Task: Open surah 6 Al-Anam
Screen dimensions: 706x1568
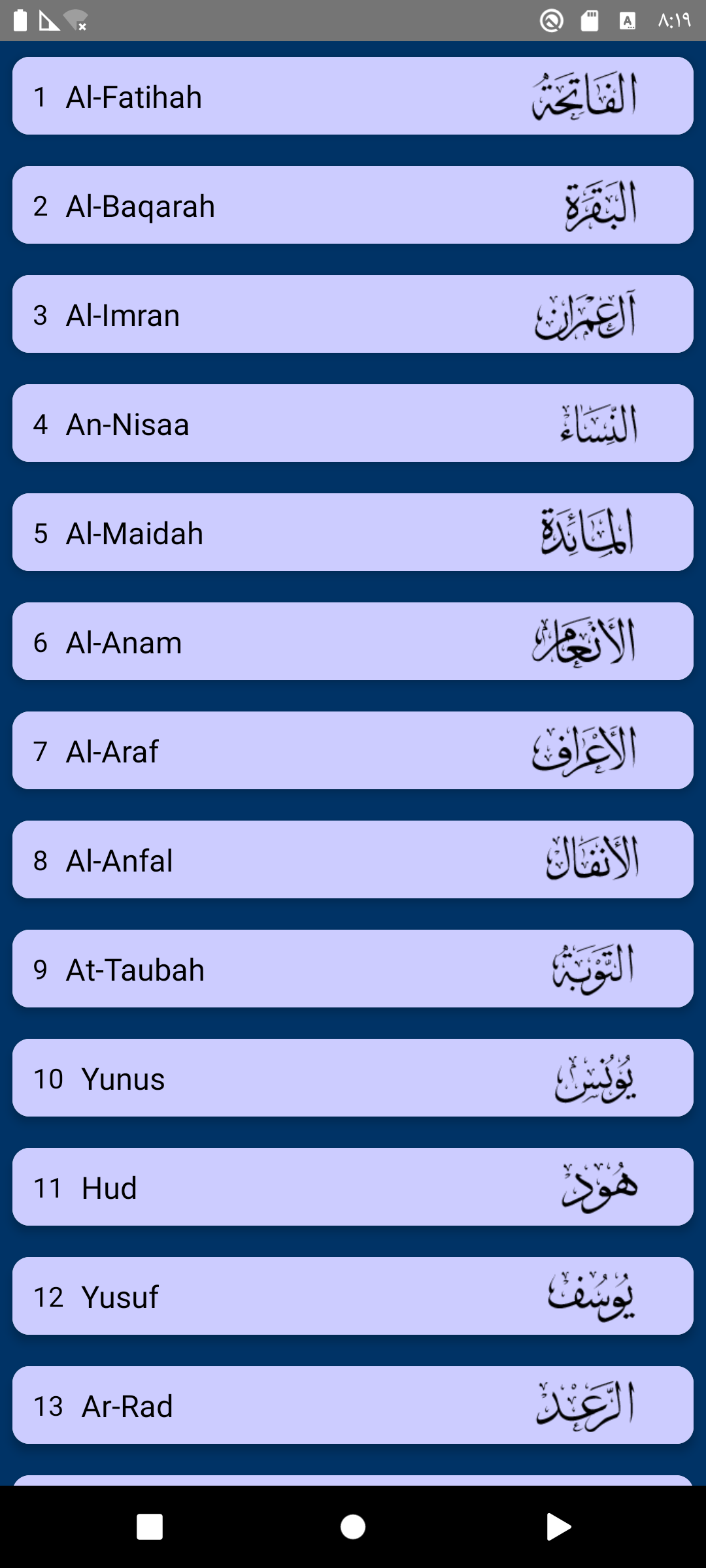Action: click(x=353, y=642)
